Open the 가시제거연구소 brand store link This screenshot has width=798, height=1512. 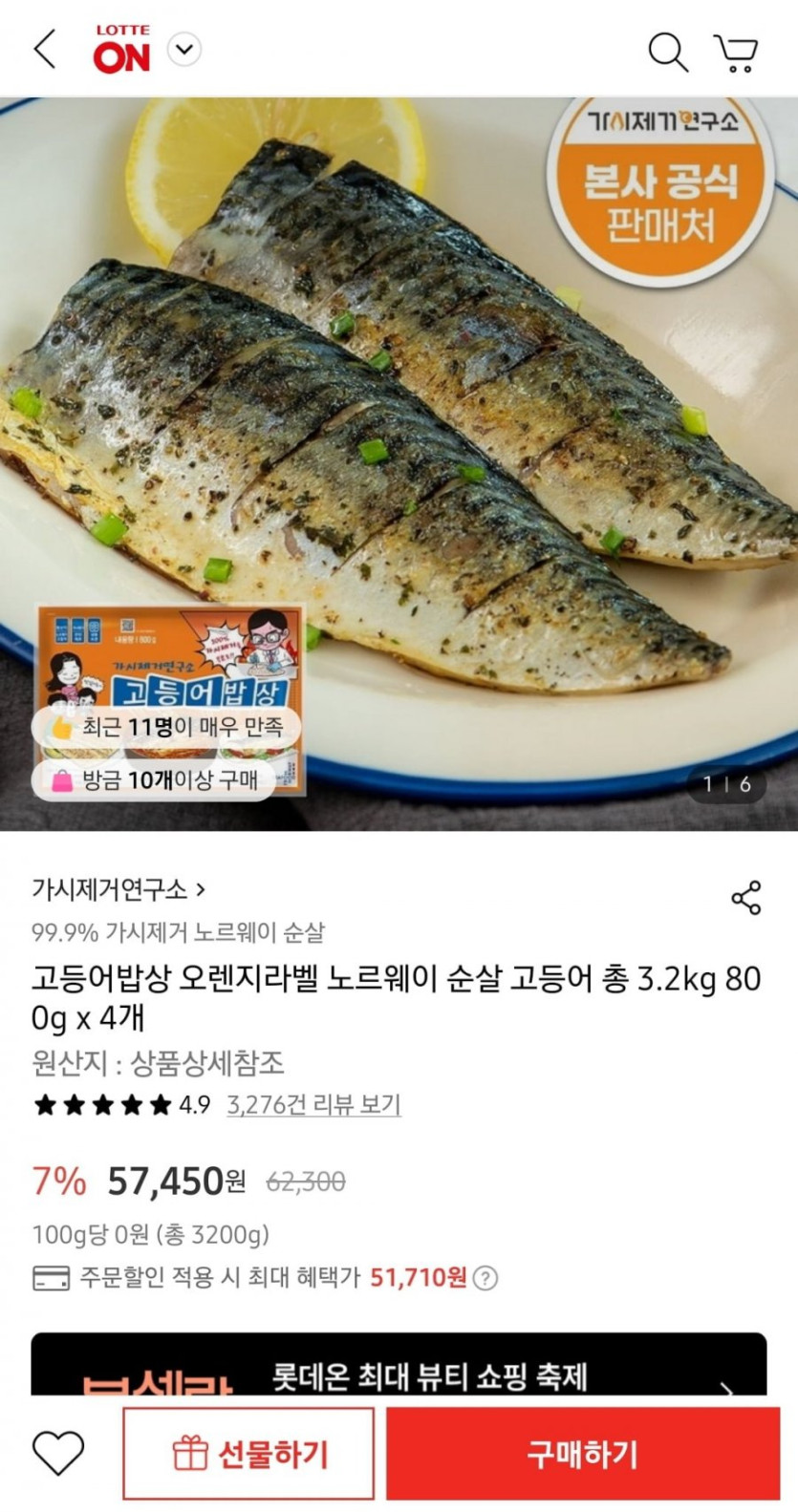coord(119,890)
